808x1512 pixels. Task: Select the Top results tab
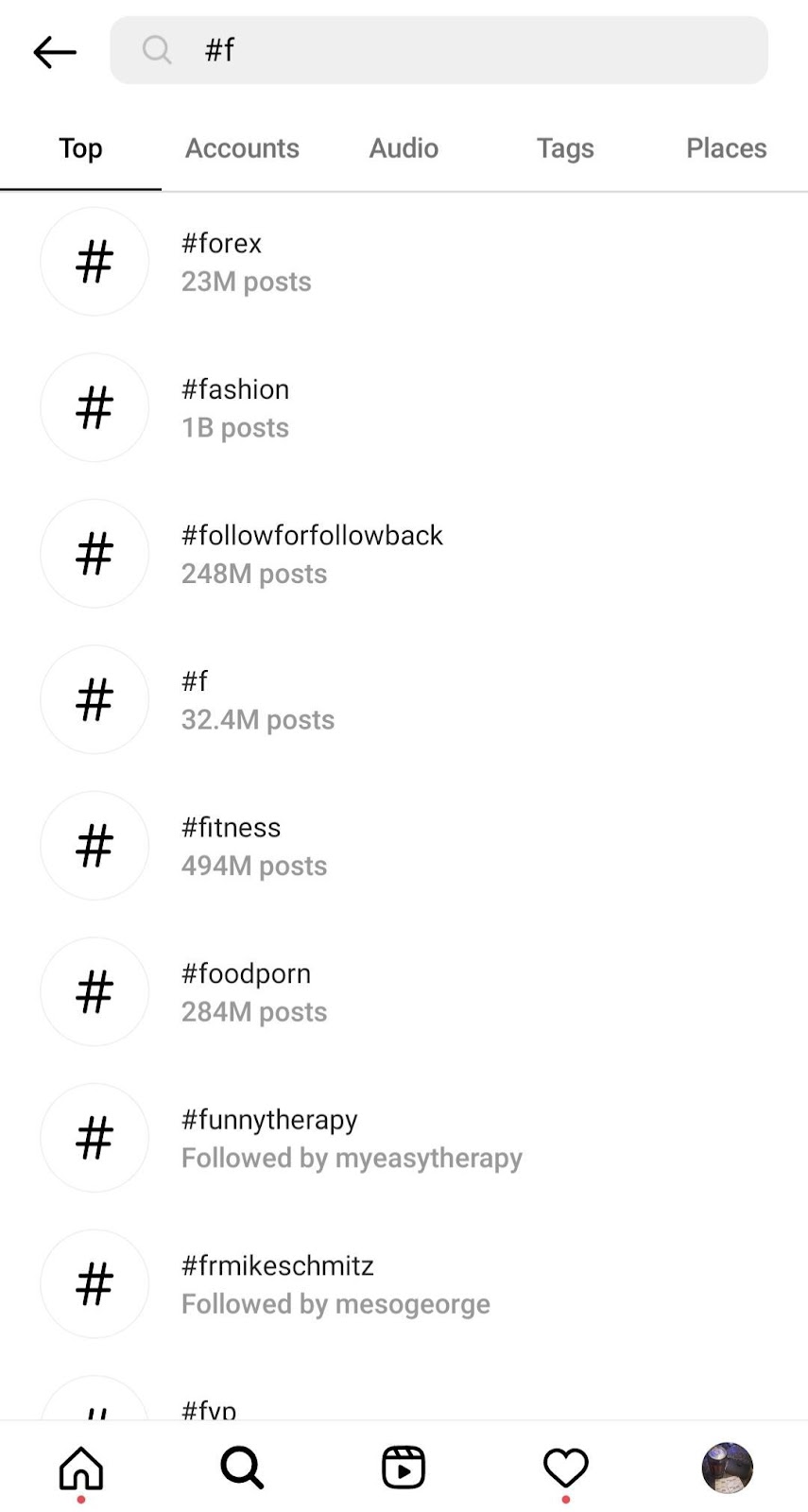(80, 148)
